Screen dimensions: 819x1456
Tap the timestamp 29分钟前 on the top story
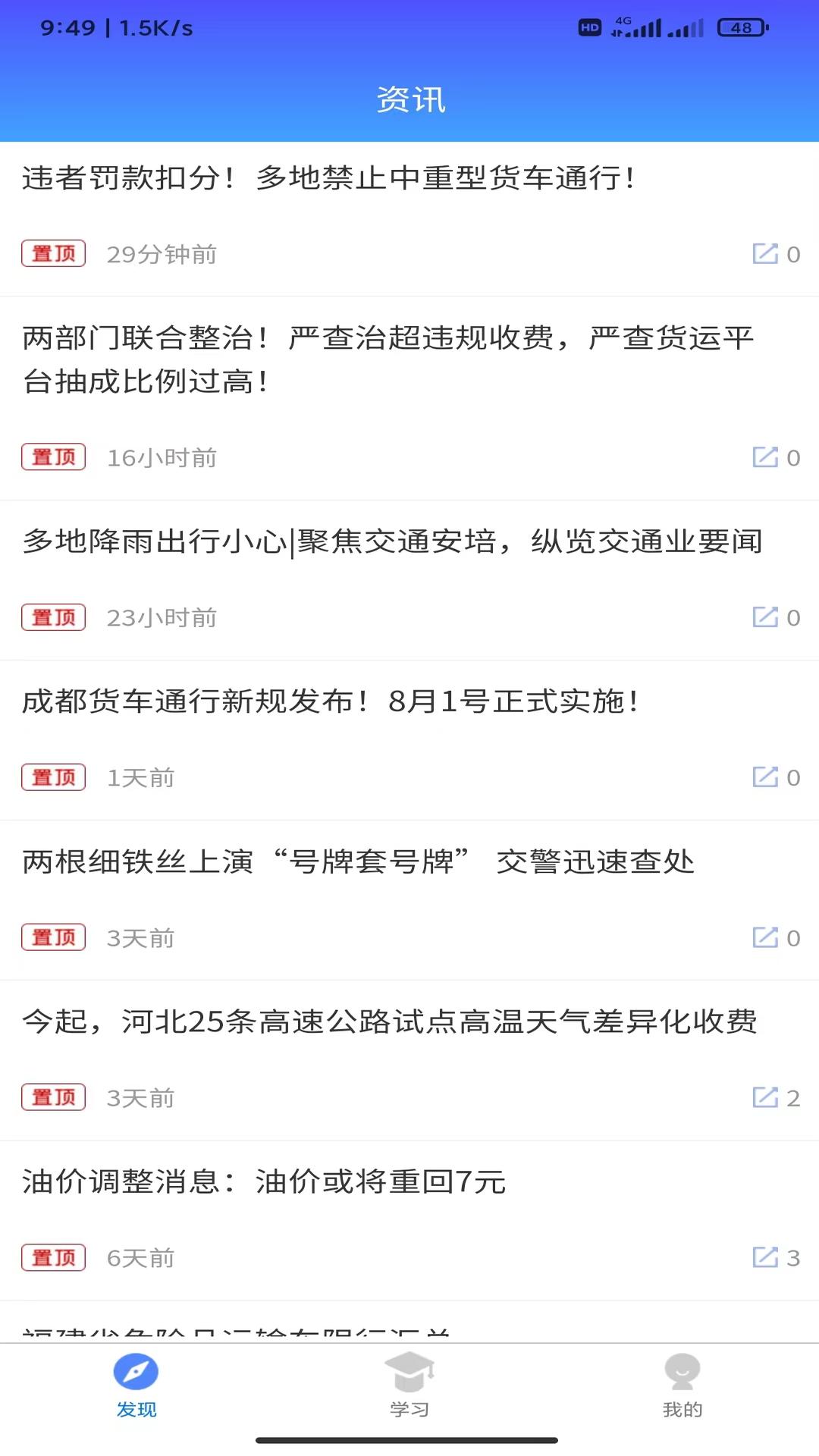pos(161,254)
